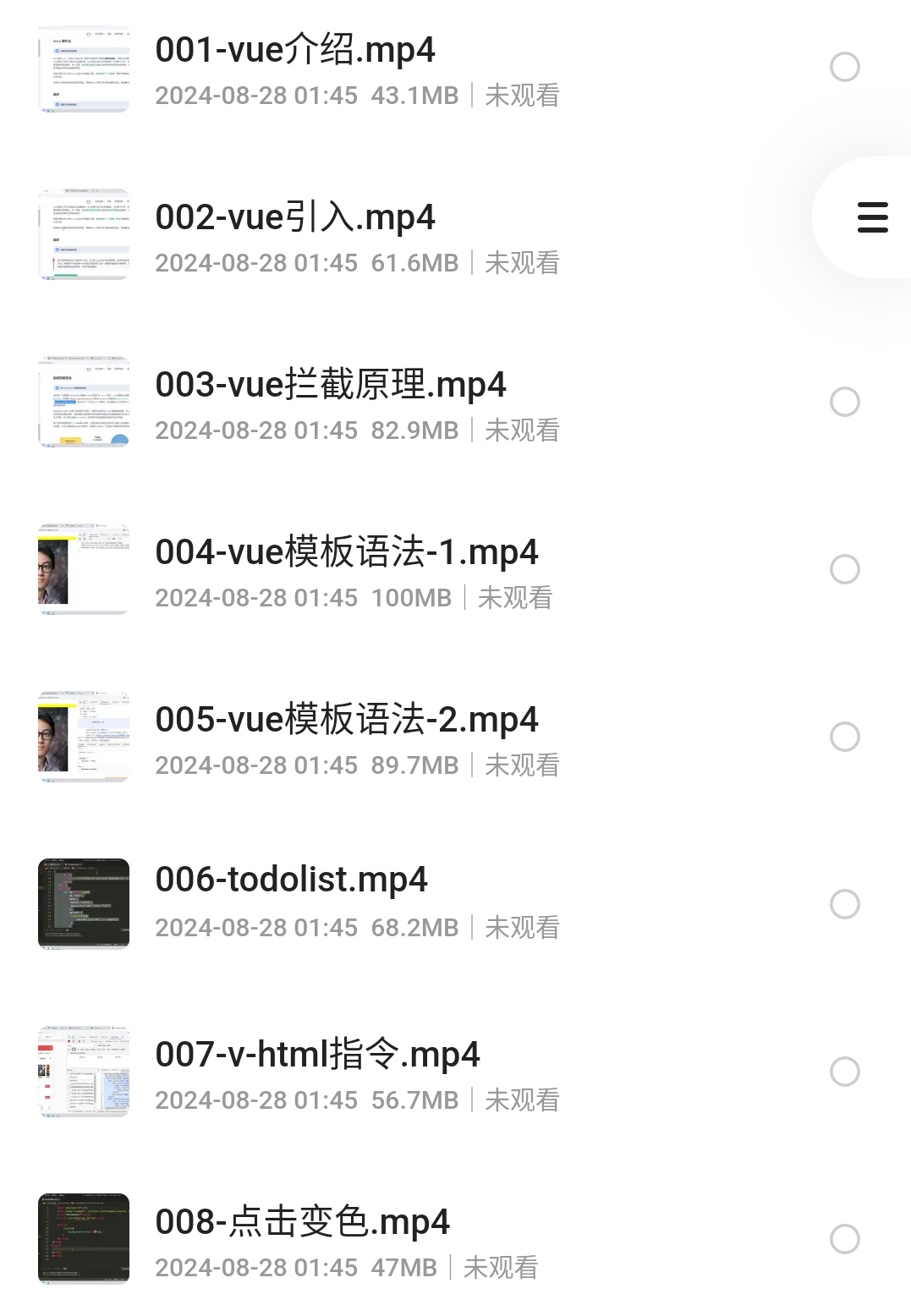This screenshot has height=1316, width=911.
Task: Open 007-v-html指令.mp4
Action: [x=317, y=1056]
